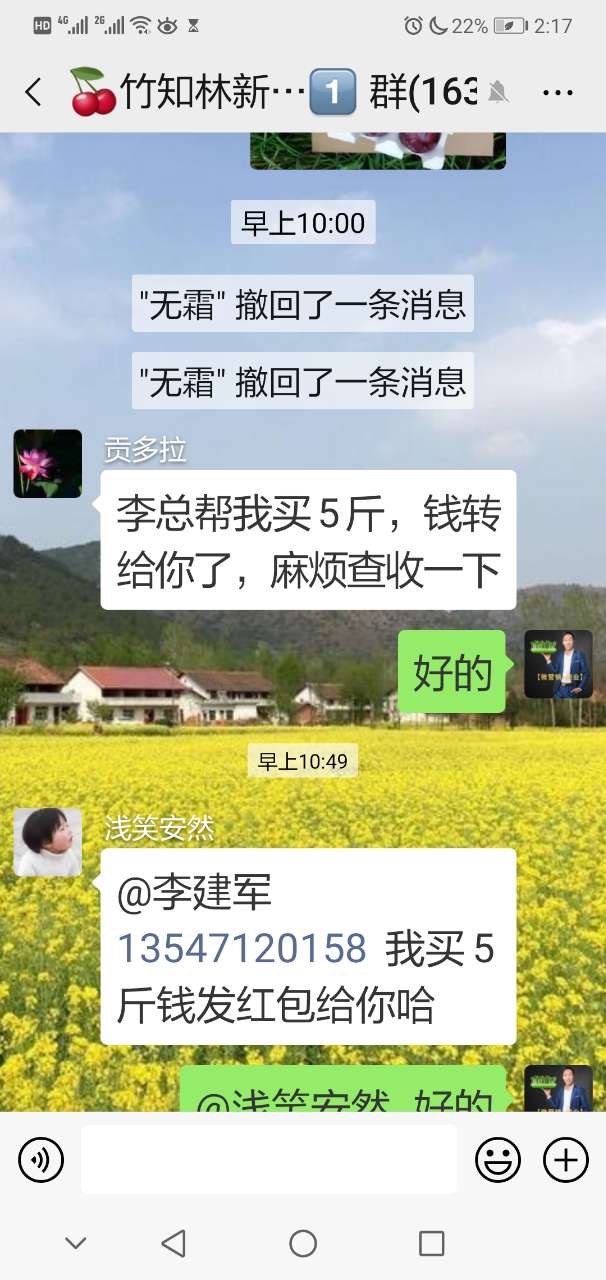Open the image message at the top

click(378, 151)
